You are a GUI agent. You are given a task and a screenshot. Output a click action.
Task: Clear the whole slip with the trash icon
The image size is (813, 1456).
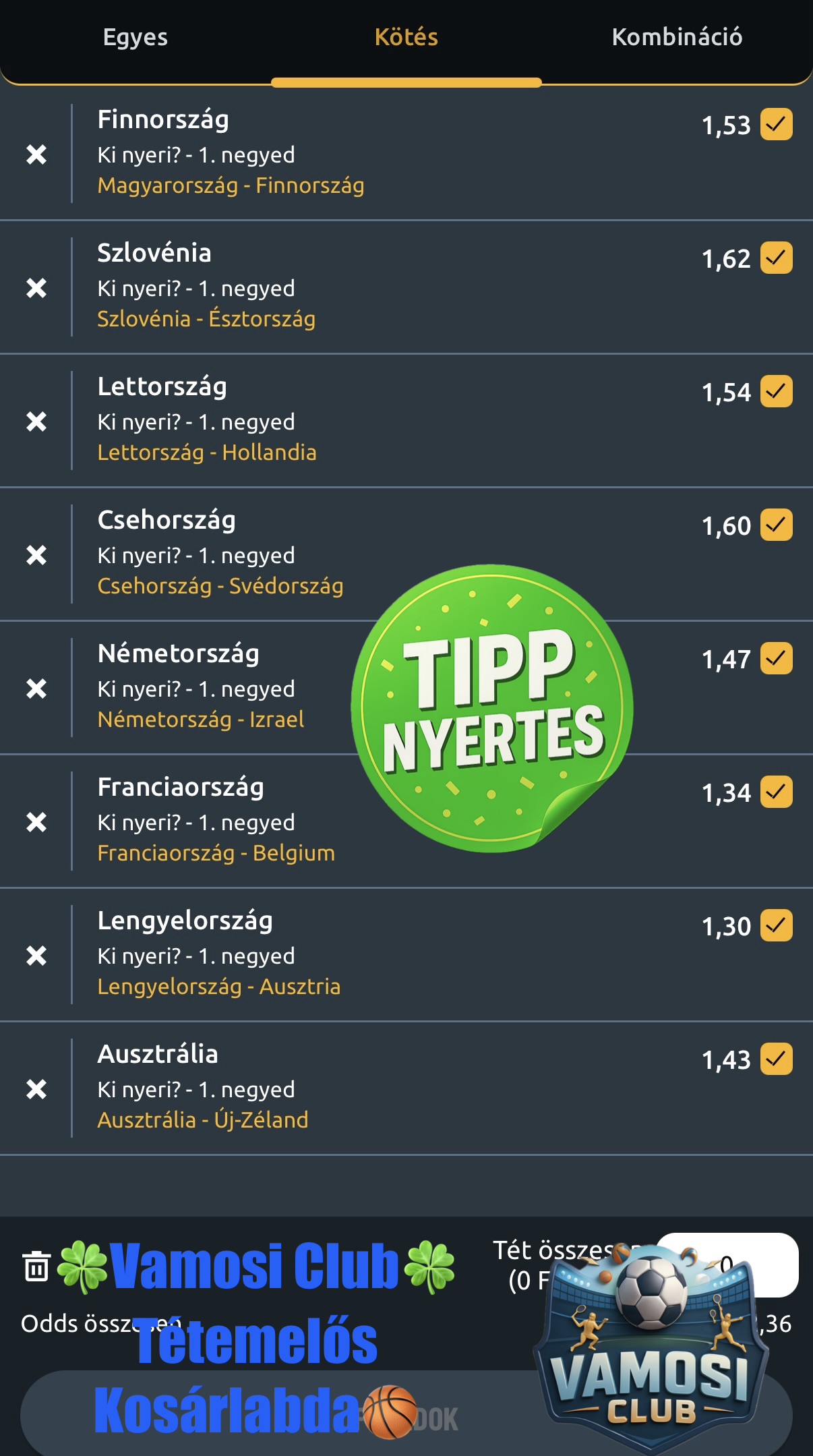tap(36, 1266)
